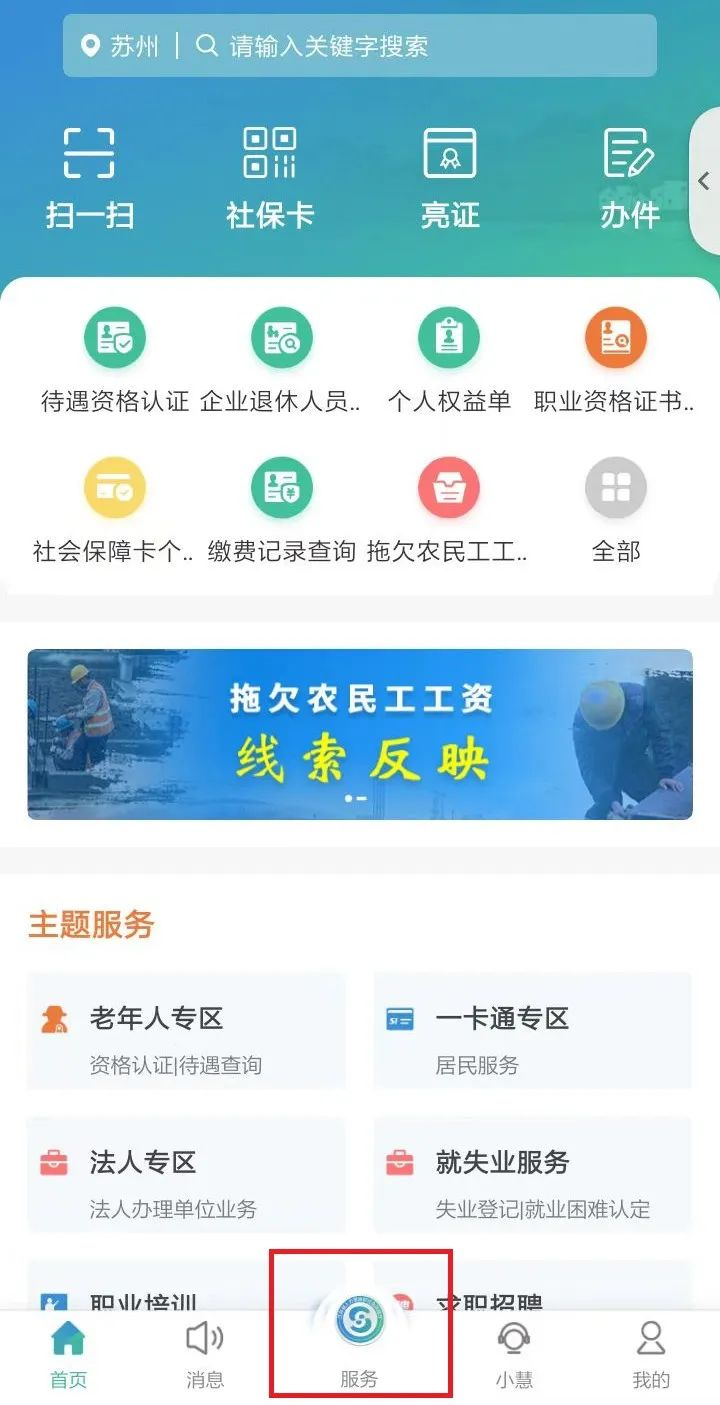Open 扫一扫 scanner

(90, 178)
